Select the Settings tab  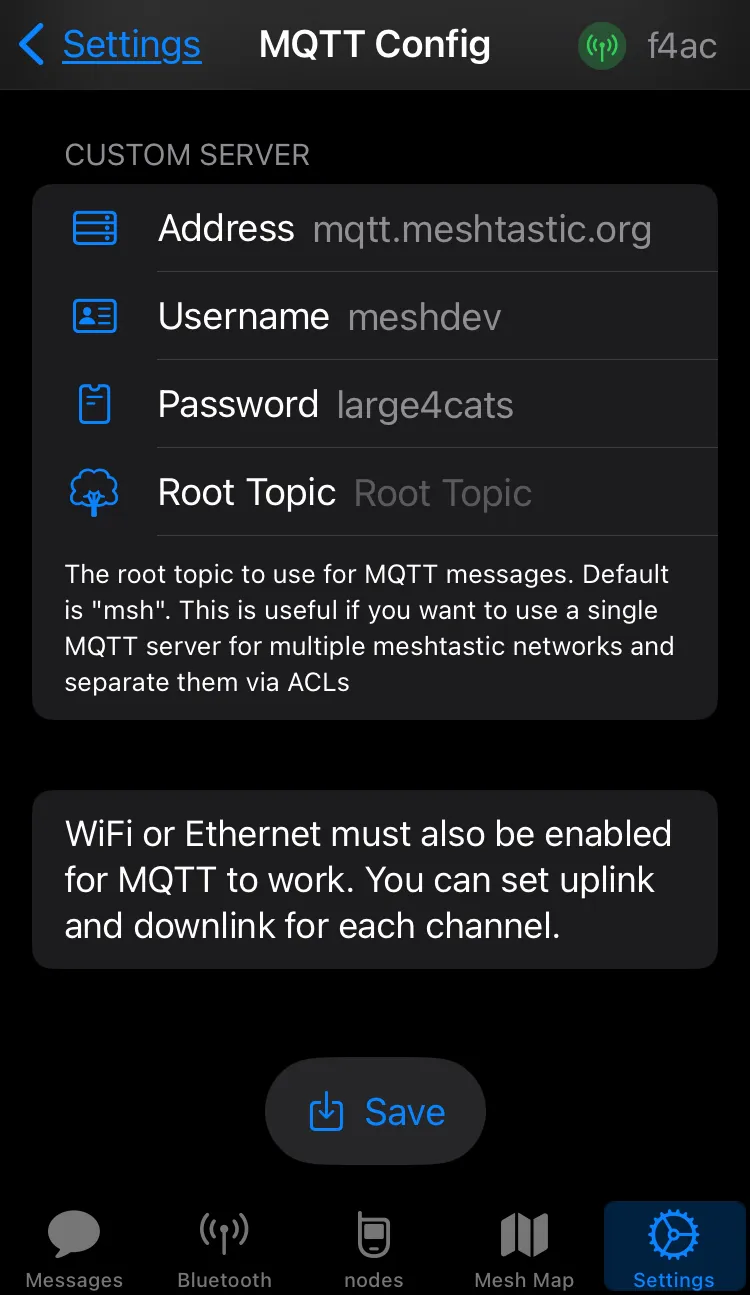pyautogui.click(x=674, y=1249)
